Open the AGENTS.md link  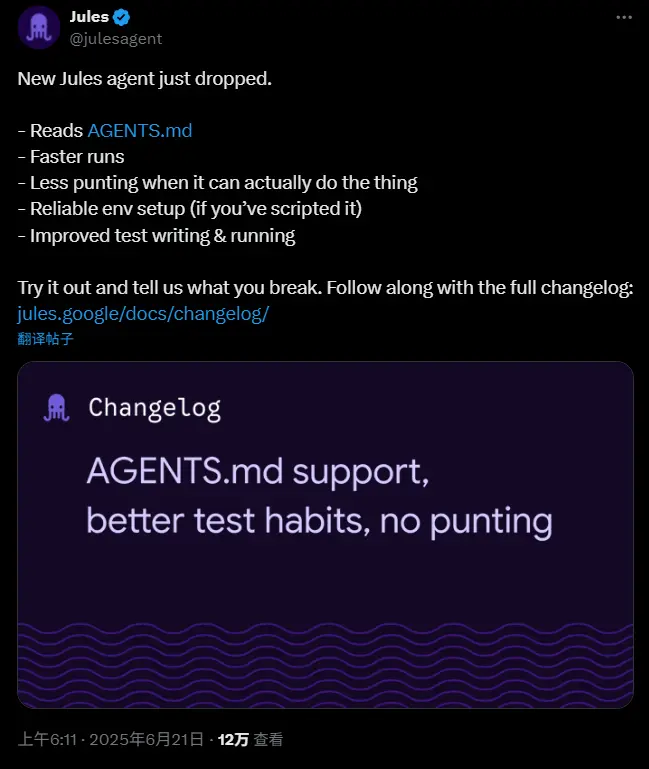(139, 130)
